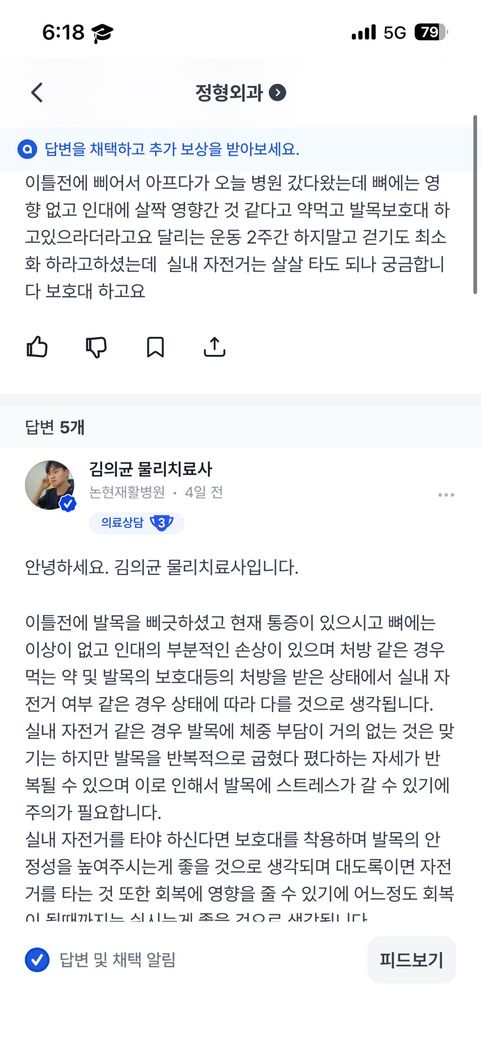
Task: Like the question with the thumbs-up icon
Action: click(x=37, y=347)
